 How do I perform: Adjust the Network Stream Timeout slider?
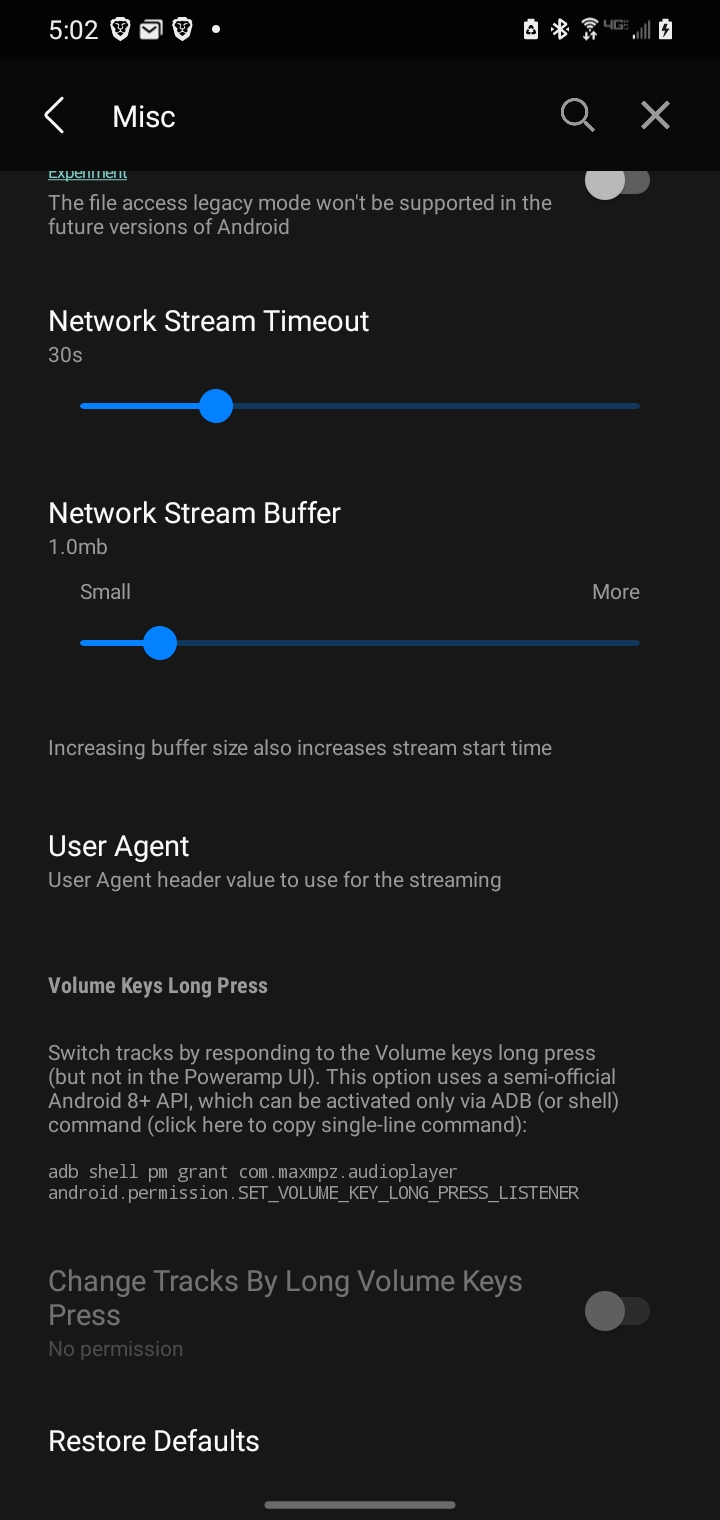(x=360, y=406)
